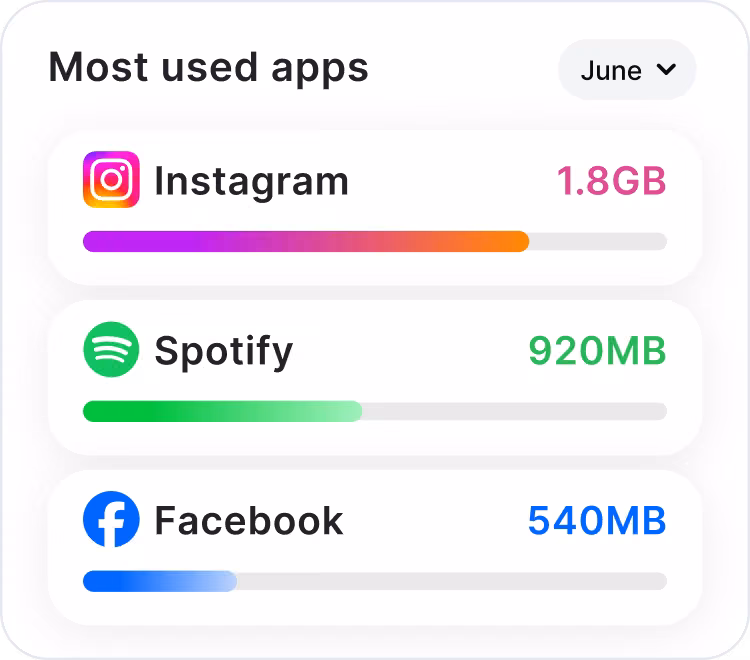The width and height of the screenshot is (750, 660).
Task: Open the Spotify usage card
Action: coord(375,377)
